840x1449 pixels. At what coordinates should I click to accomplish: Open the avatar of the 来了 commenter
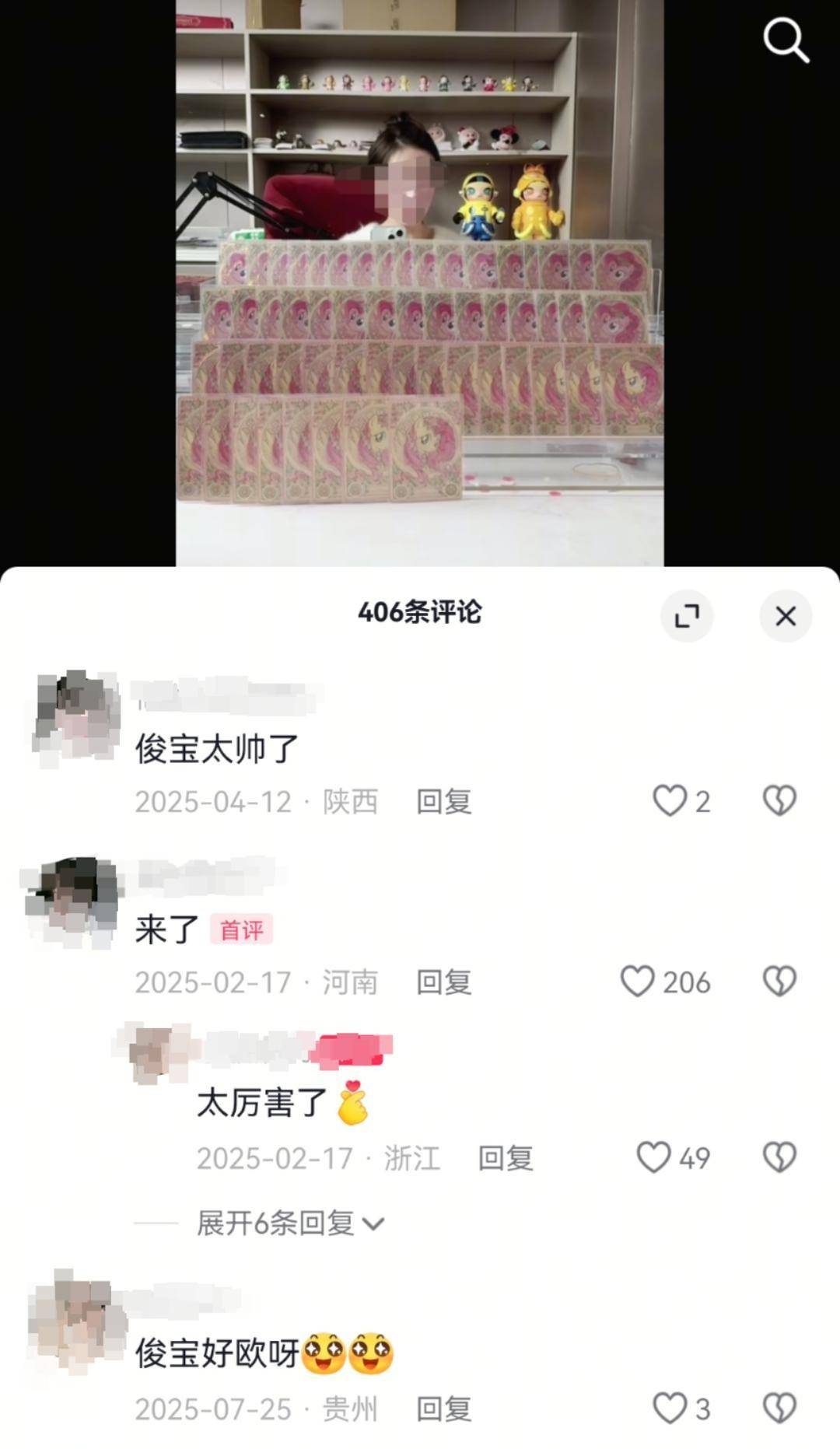point(72,901)
